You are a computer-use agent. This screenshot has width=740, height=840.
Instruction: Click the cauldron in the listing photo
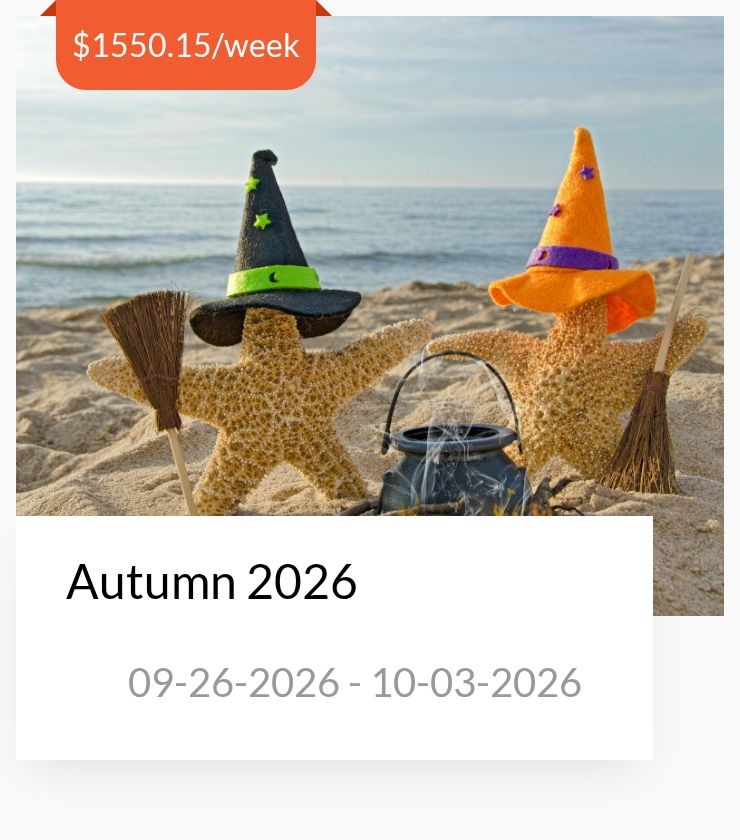[x=450, y=450]
